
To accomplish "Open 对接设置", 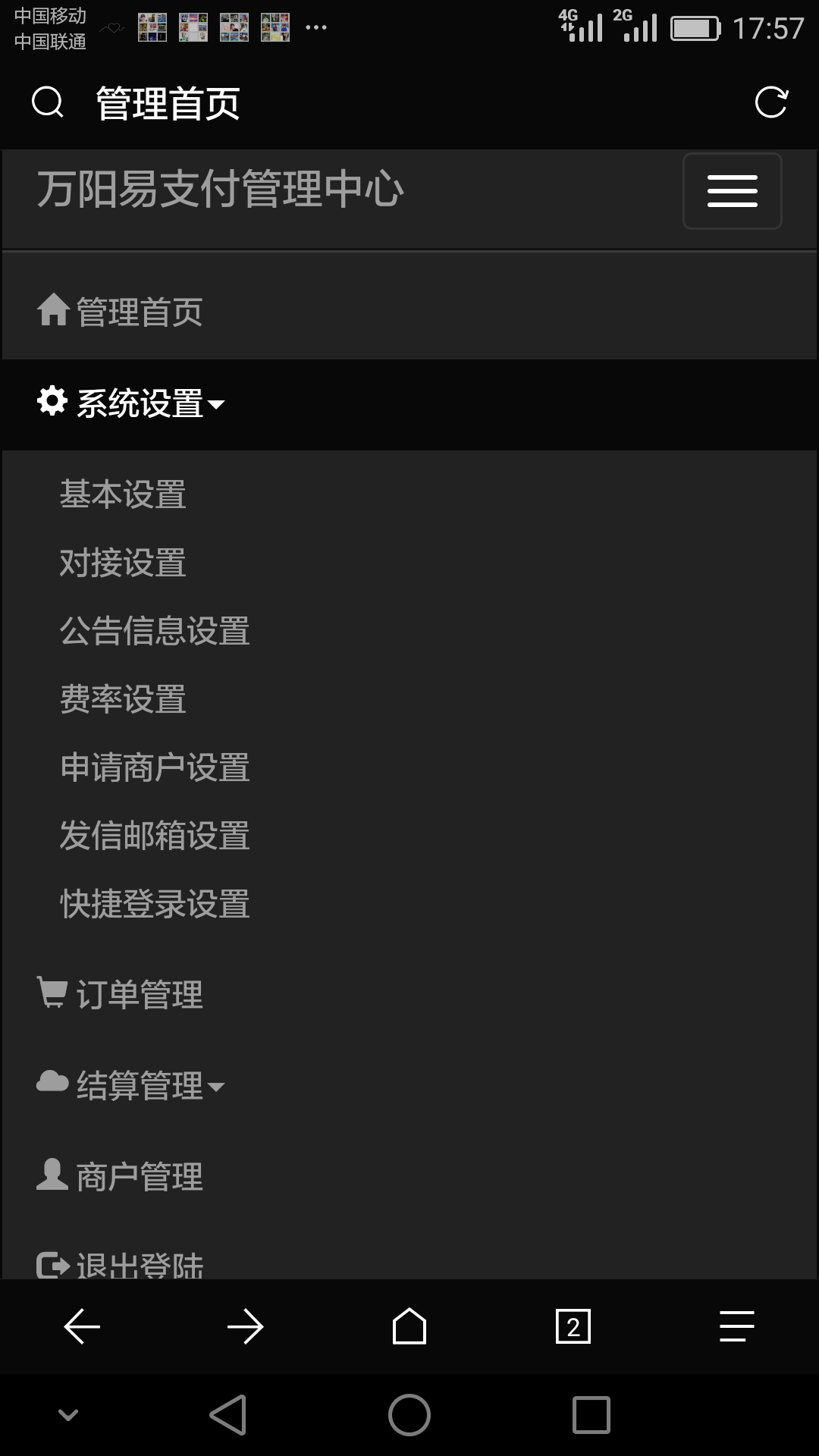I will tap(123, 563).
